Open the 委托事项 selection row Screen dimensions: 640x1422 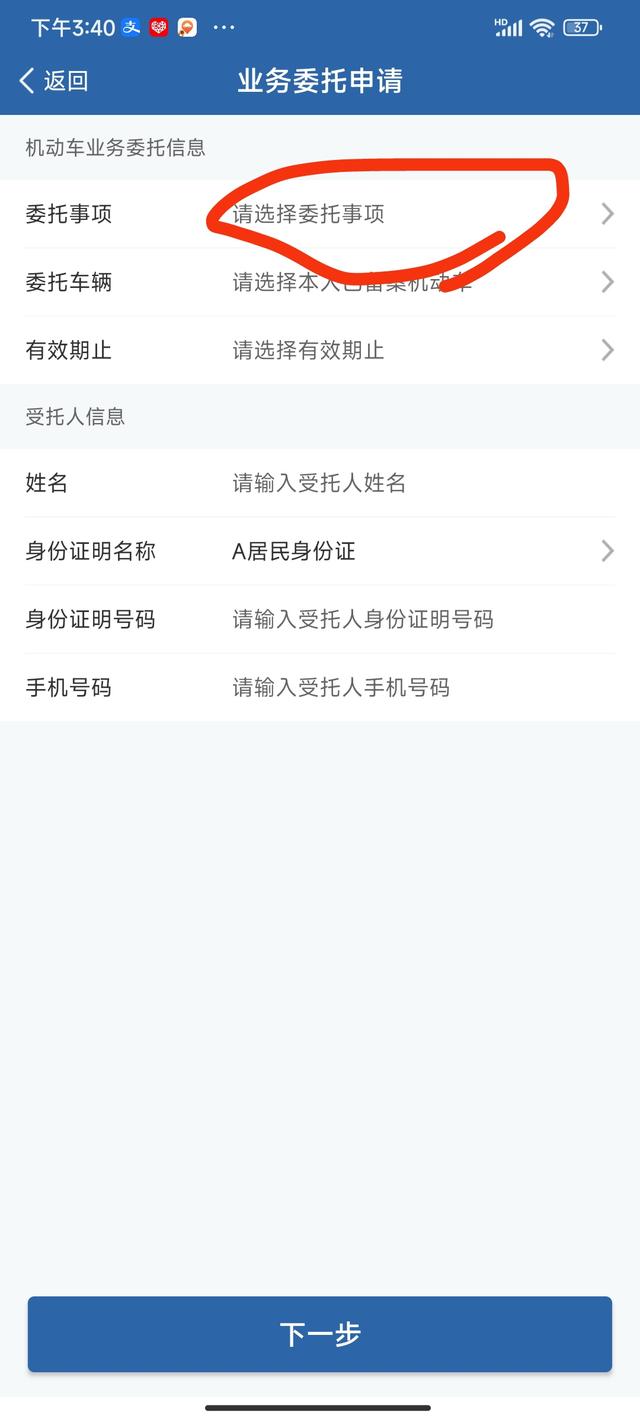tap(320, 214)
